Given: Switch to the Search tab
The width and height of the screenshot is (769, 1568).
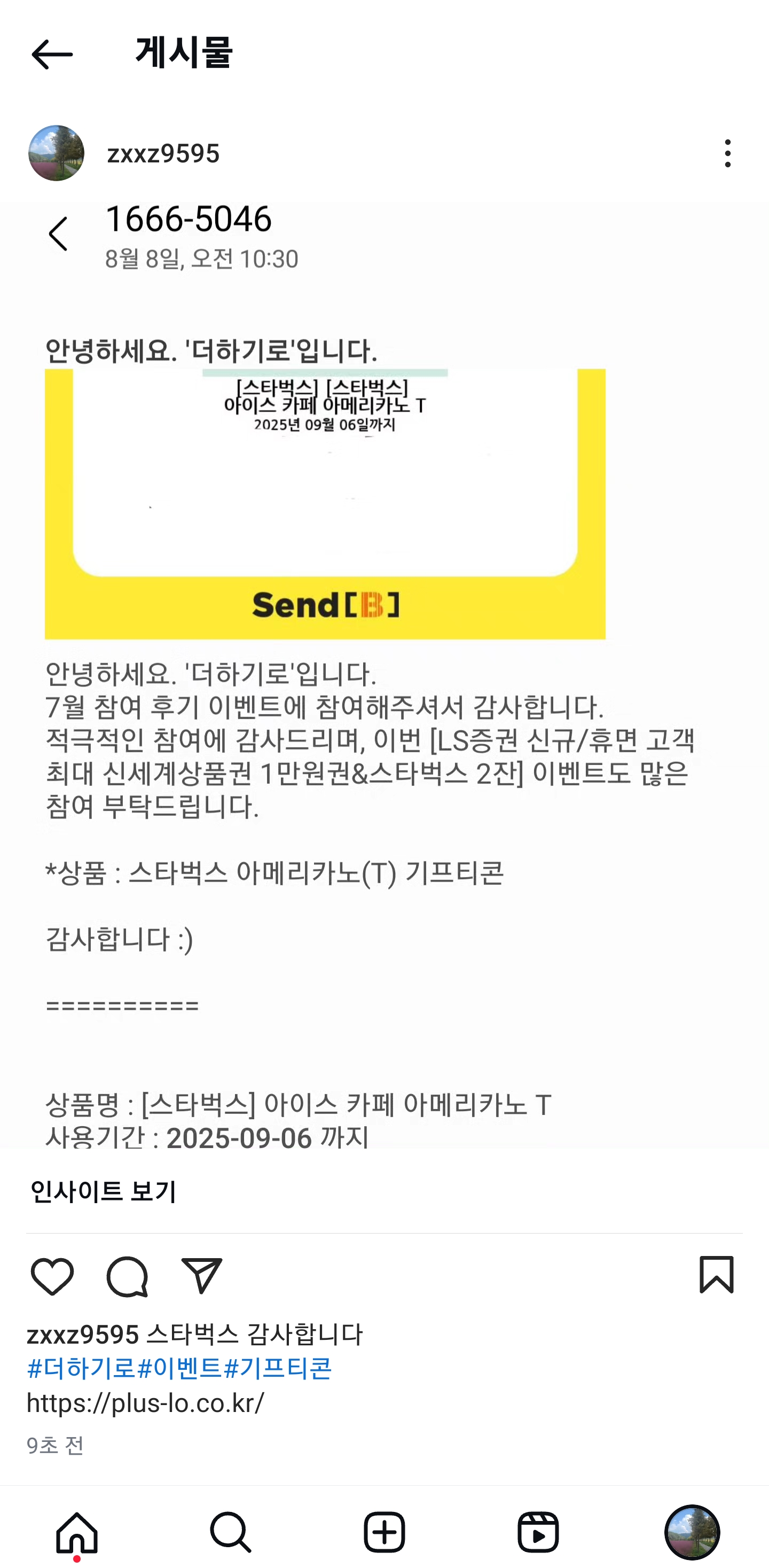Looking at the screenshot, I should point(231,1533).
